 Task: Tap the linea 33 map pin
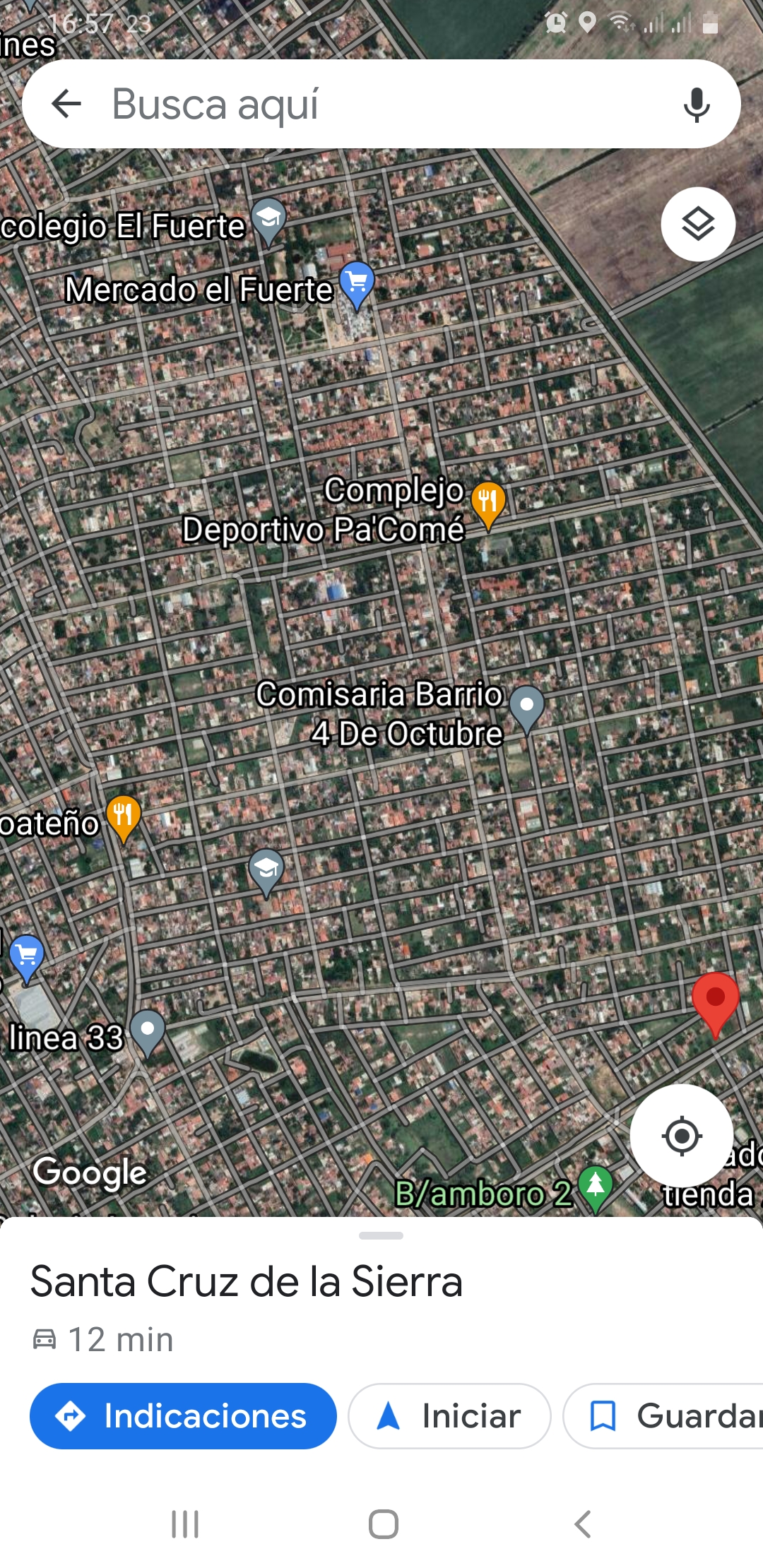click(x=148, y=1033)
